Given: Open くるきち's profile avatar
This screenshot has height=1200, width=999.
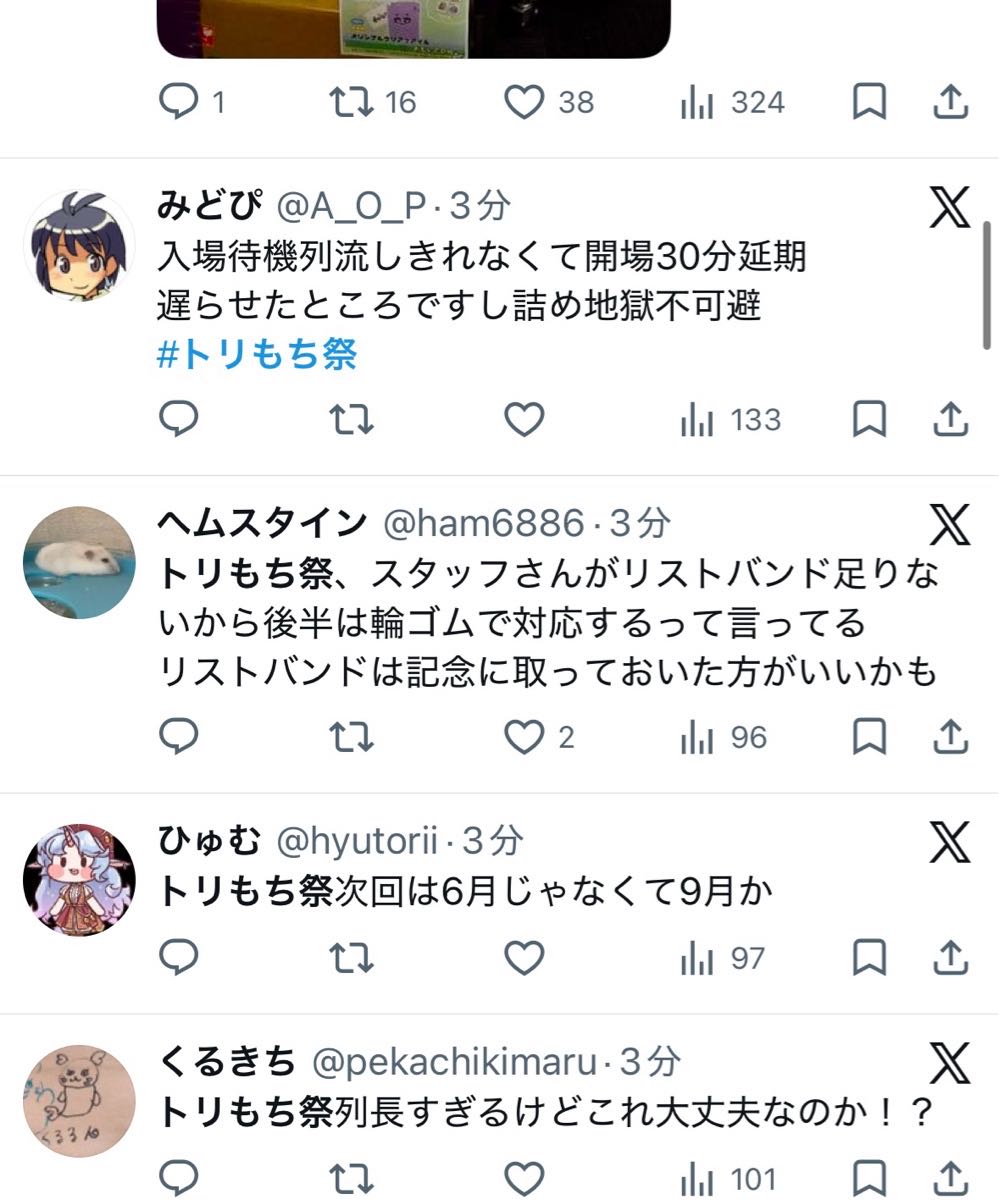Looking at the screenshot, I should [79, 1101].
